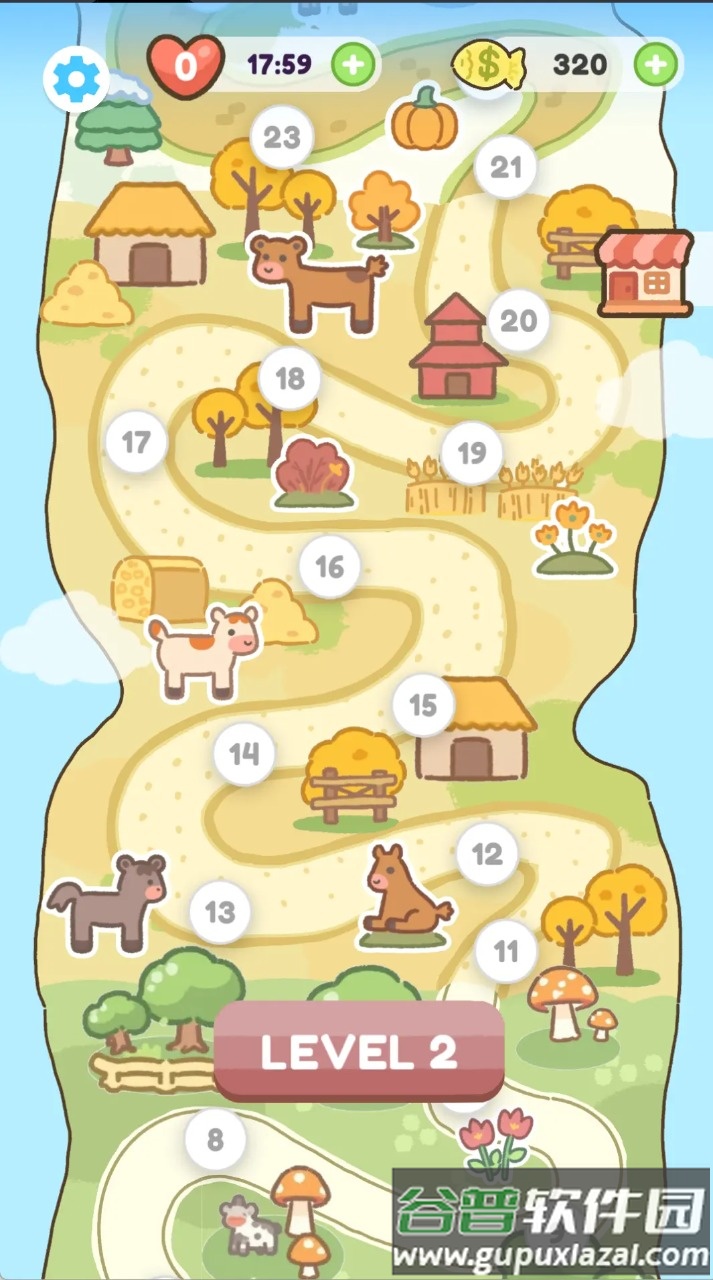Screen dimensions: 713x1280
Task: Select level 18 node
Action: [x=289, y=379]
